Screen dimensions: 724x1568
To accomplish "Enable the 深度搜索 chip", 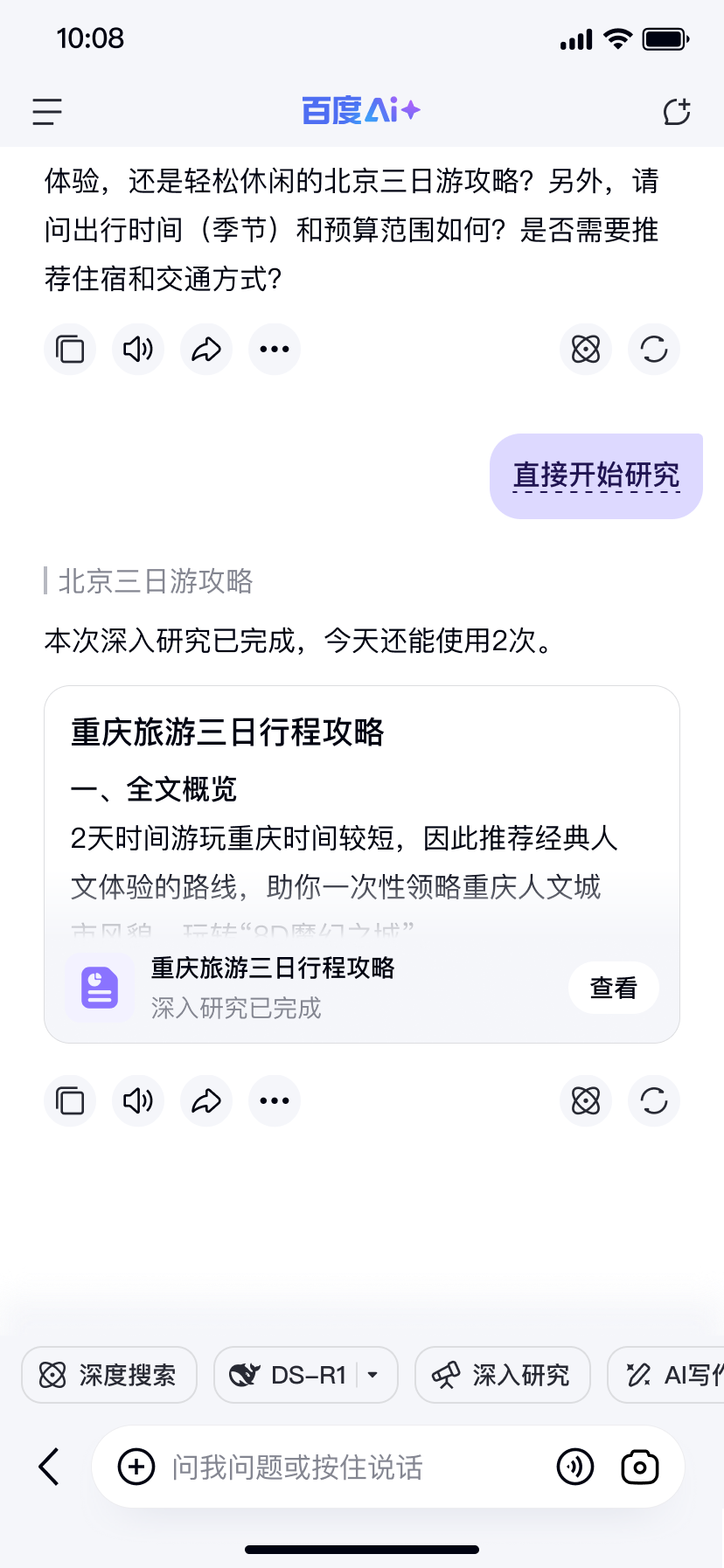I will click(109, 1375).
